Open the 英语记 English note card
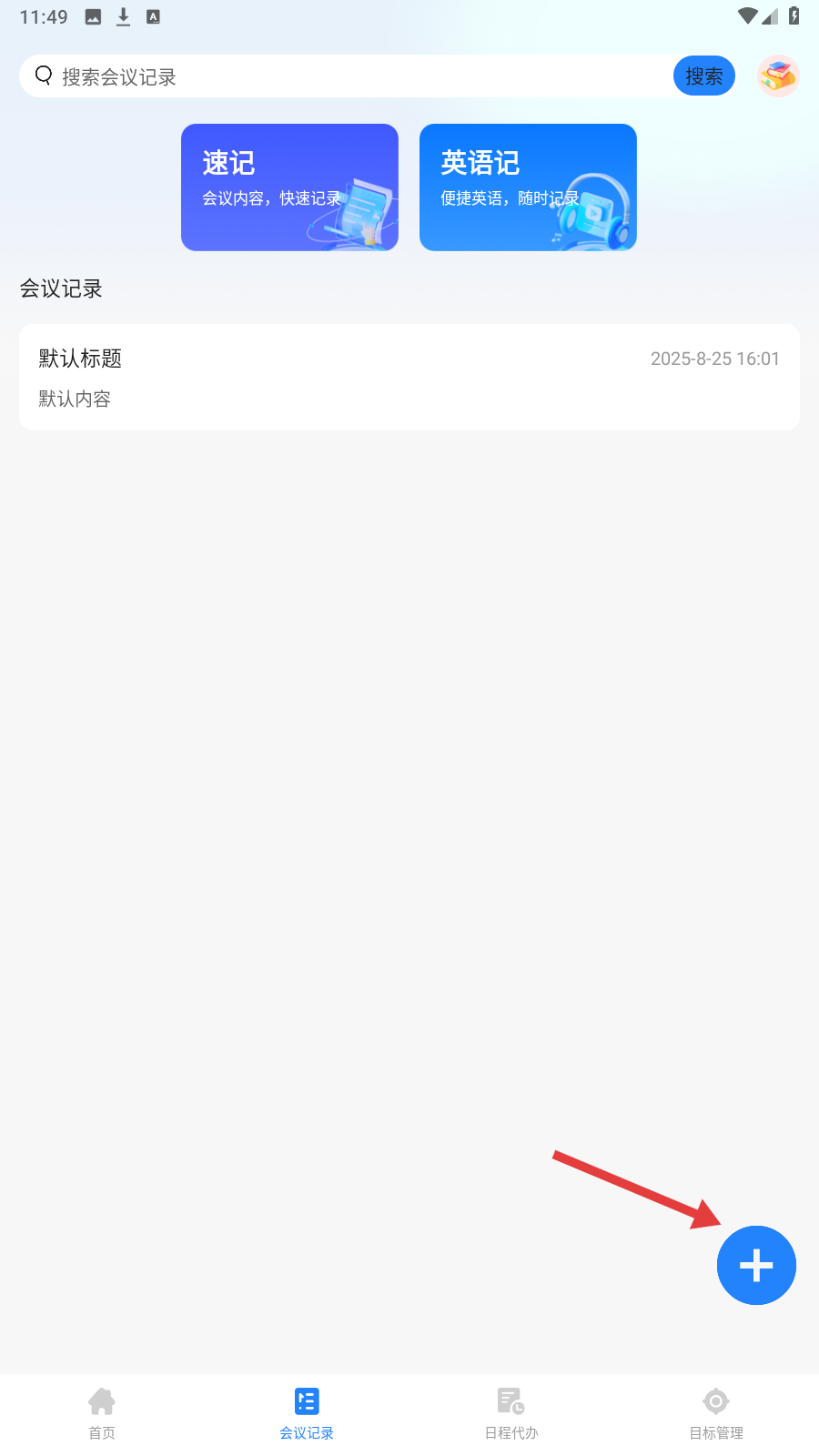Image resolution: width=819 pixels, height=1456 pixels. [x=528, y=187]
